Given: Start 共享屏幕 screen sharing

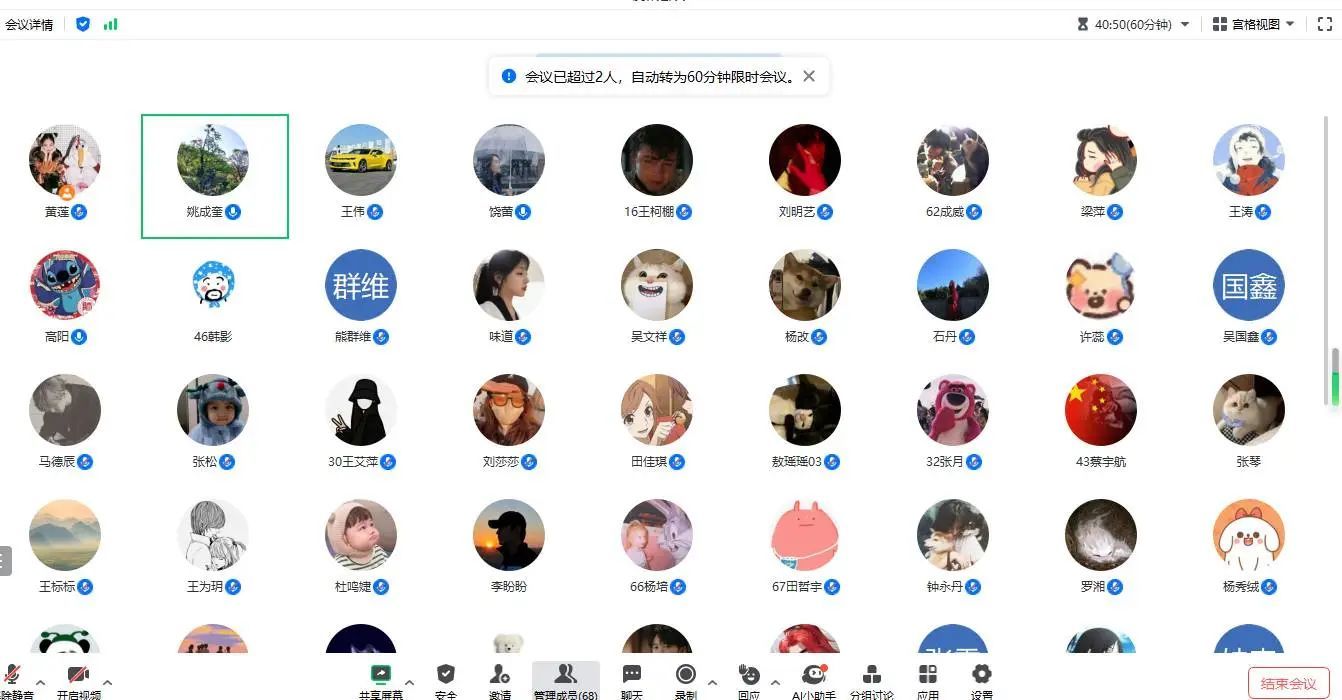Looking at the screenshot, I should 381,679.
